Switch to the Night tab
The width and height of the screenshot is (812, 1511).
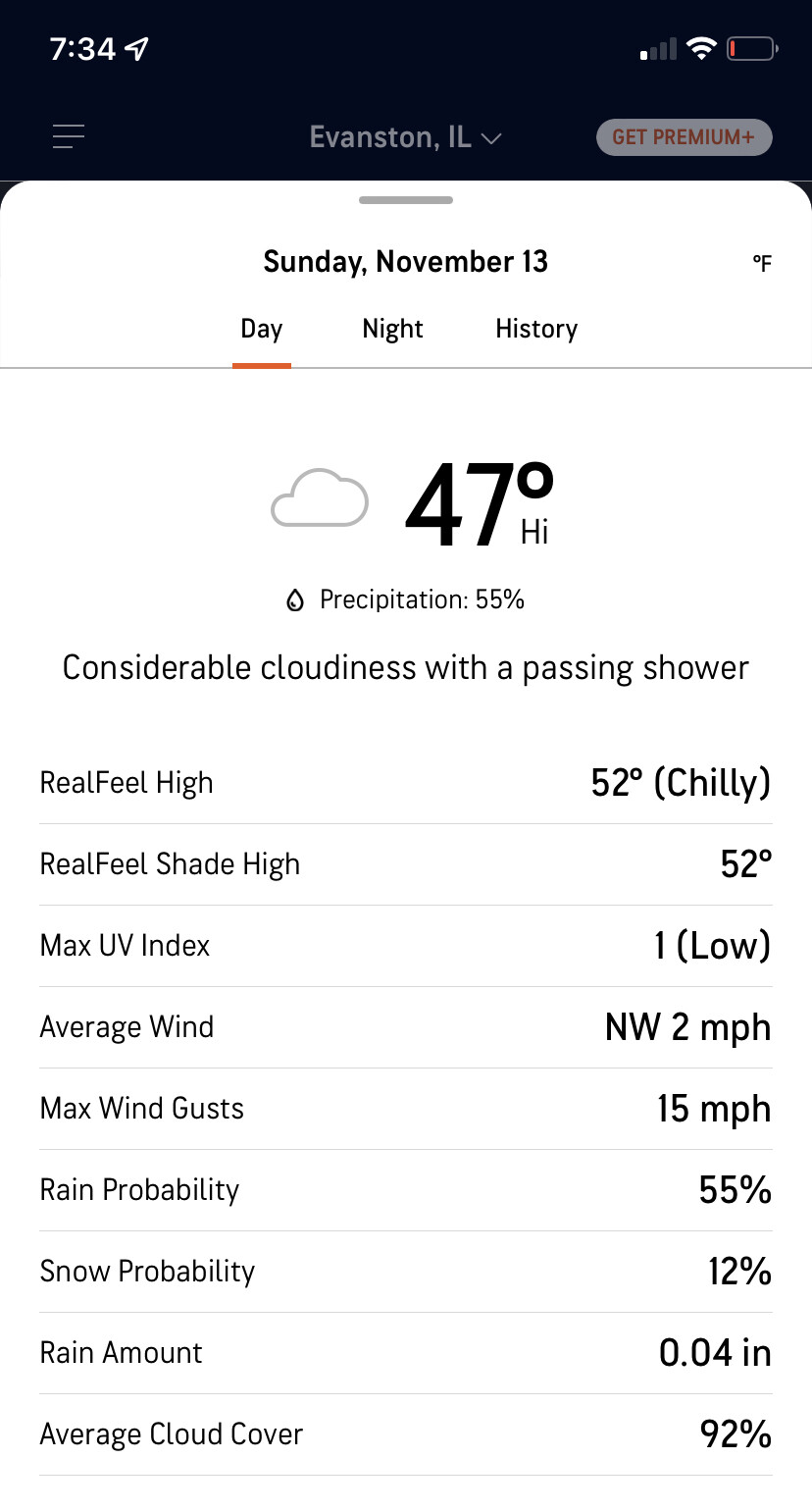pos(392,329)
